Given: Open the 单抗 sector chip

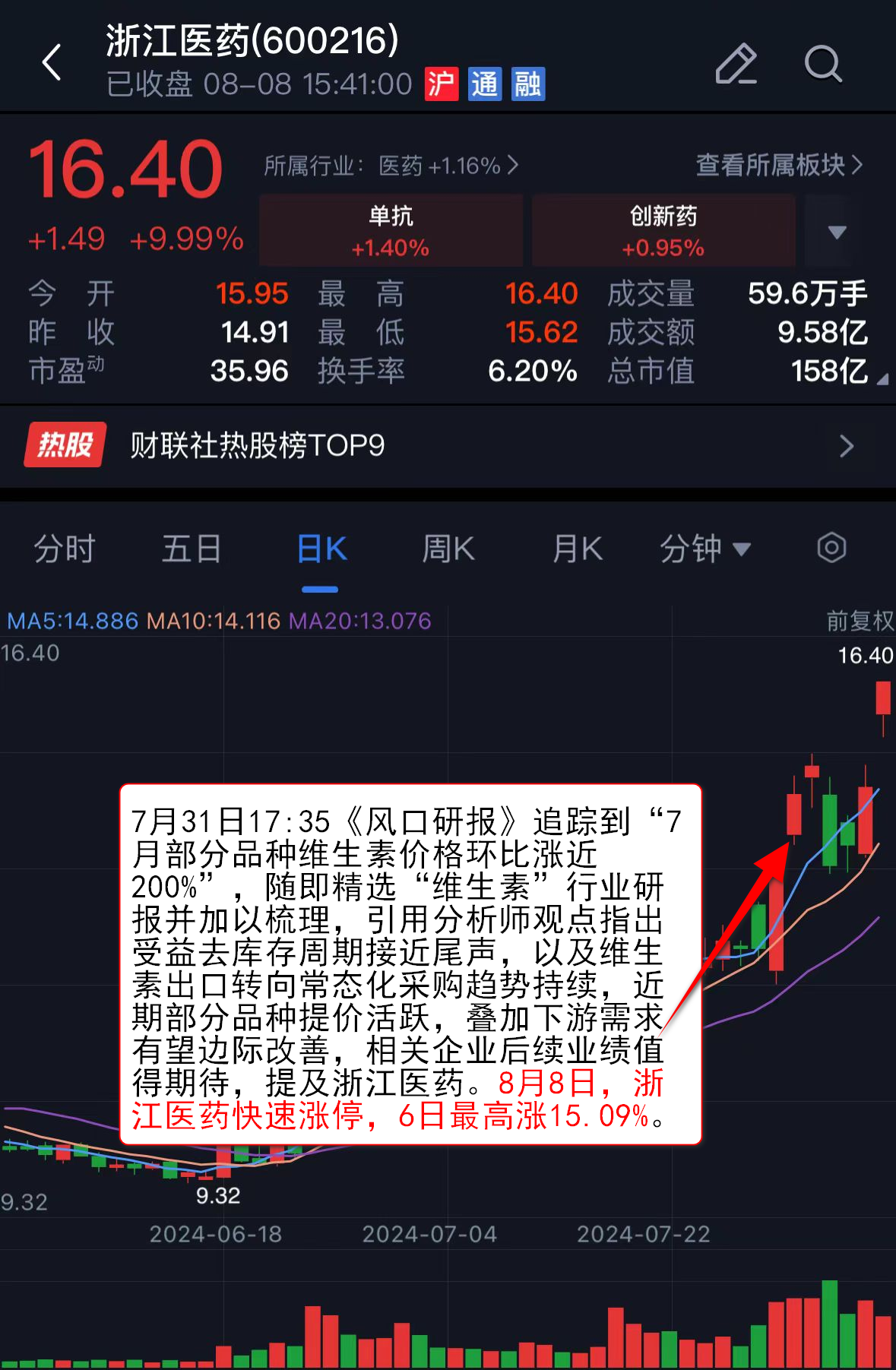Looking at the screenshot, I should (391, 231).
